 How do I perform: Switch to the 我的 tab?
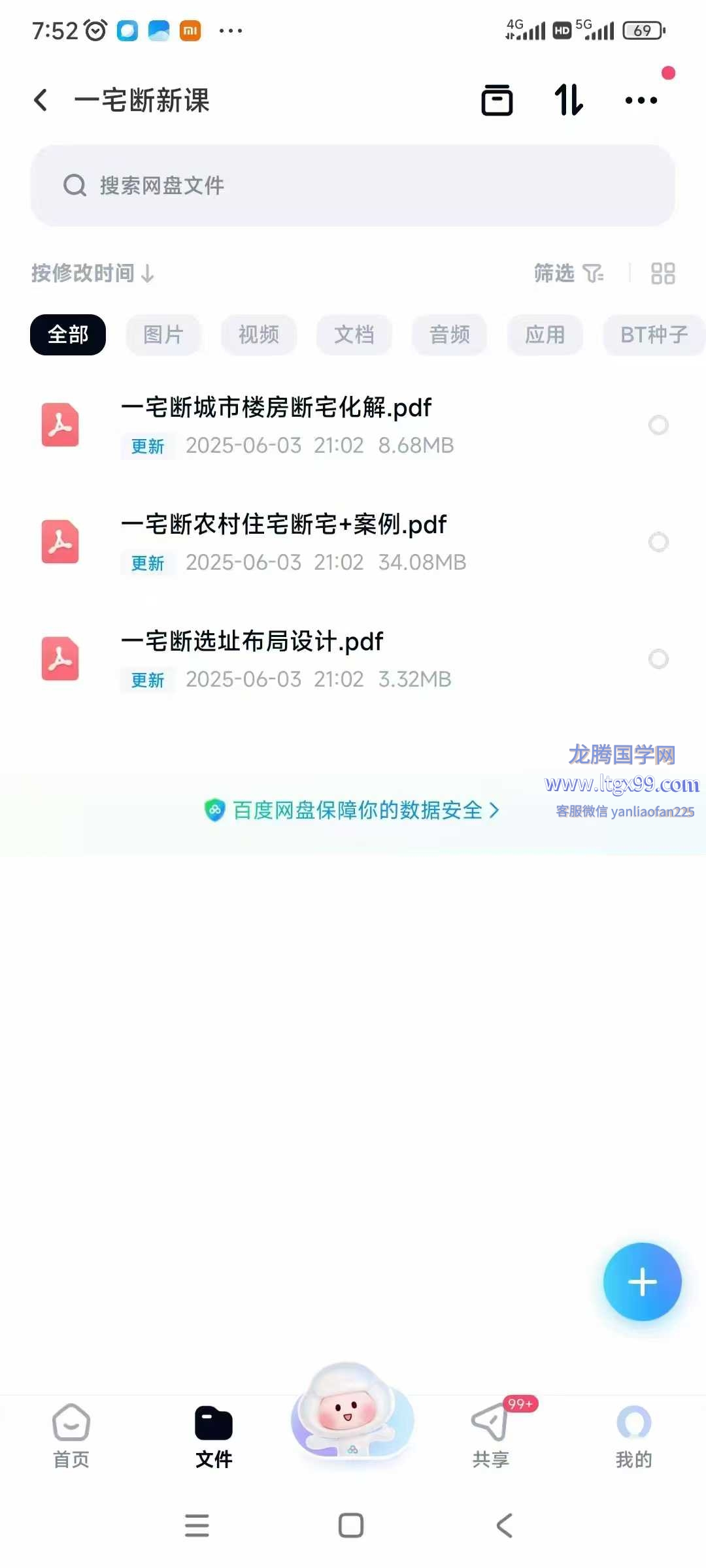[x=633, y=1436]
